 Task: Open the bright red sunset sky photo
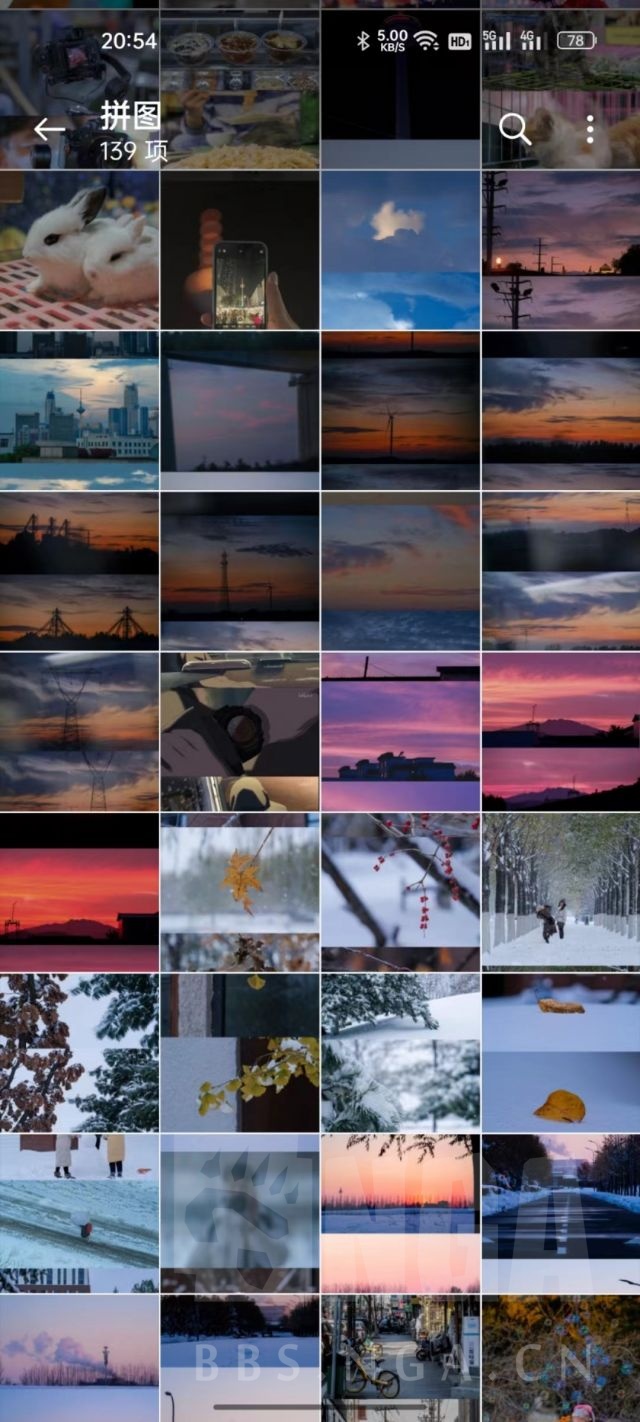point(79,892)
